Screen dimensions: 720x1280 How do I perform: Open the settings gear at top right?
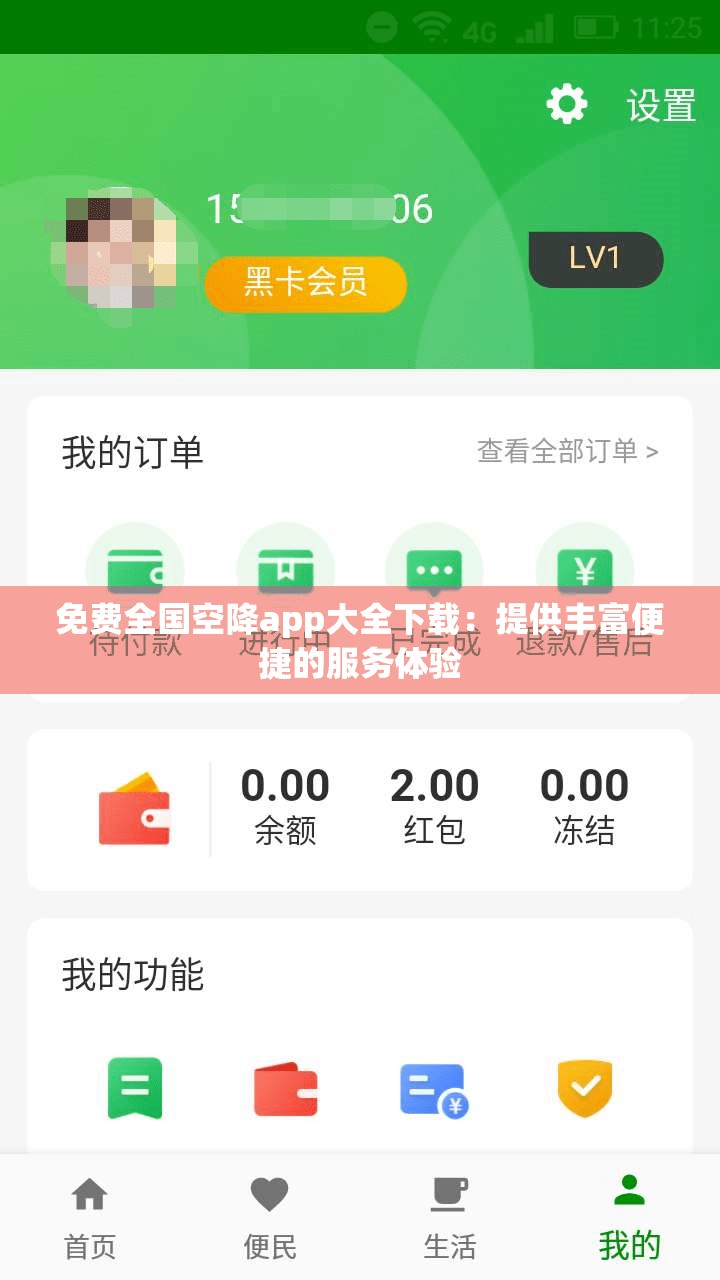click(x=566, y=103)
